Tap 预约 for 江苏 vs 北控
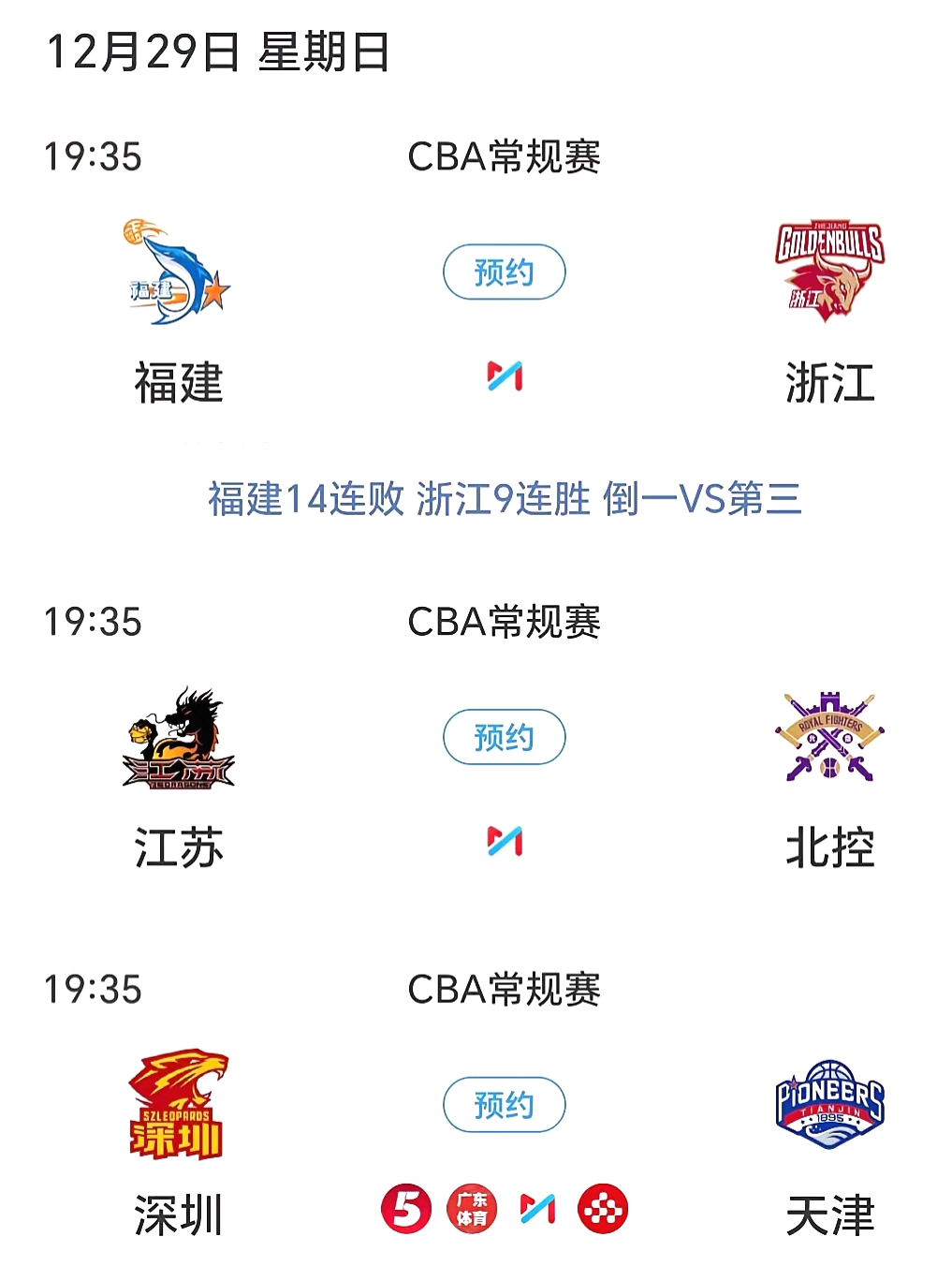The height and width of the screenshot is (1266, 952). click(505, 737)
